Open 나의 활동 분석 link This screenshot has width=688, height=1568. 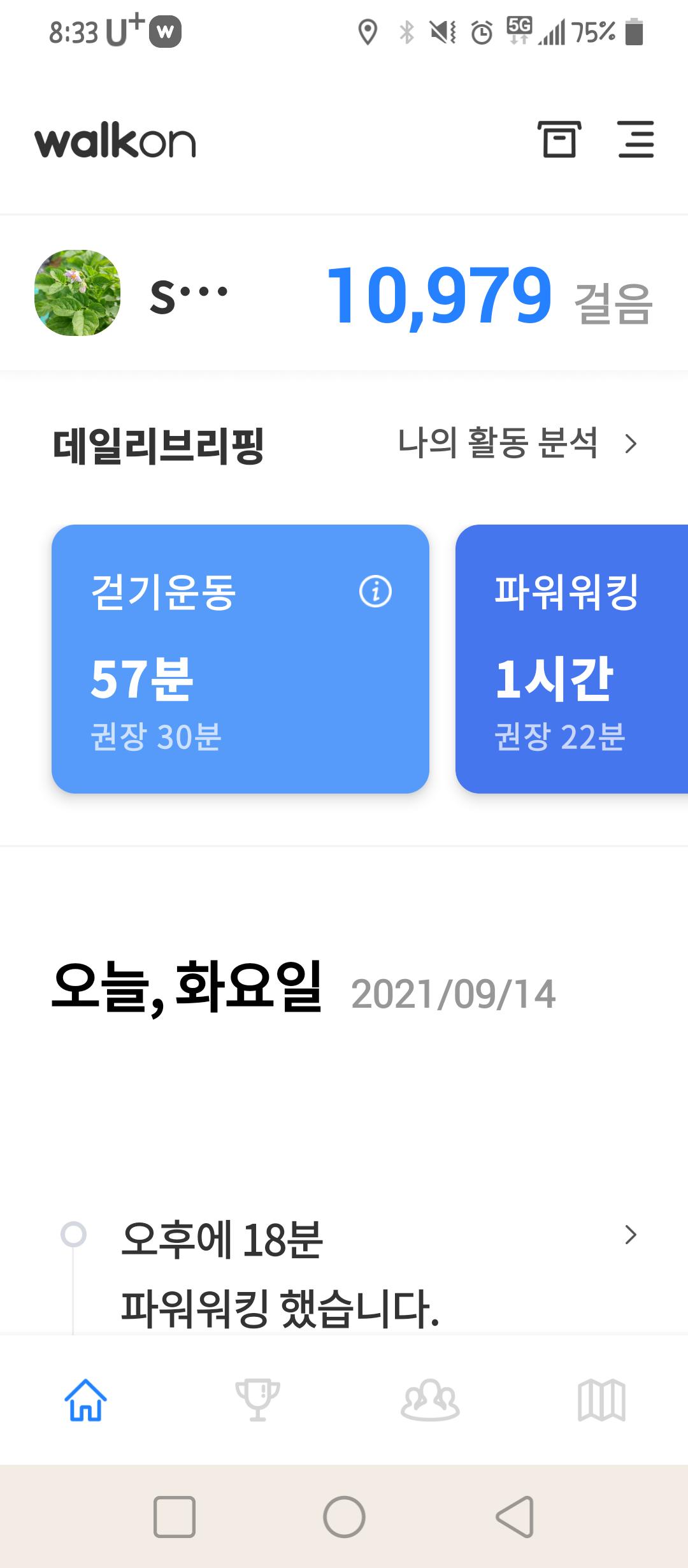(x=516, y=444)
